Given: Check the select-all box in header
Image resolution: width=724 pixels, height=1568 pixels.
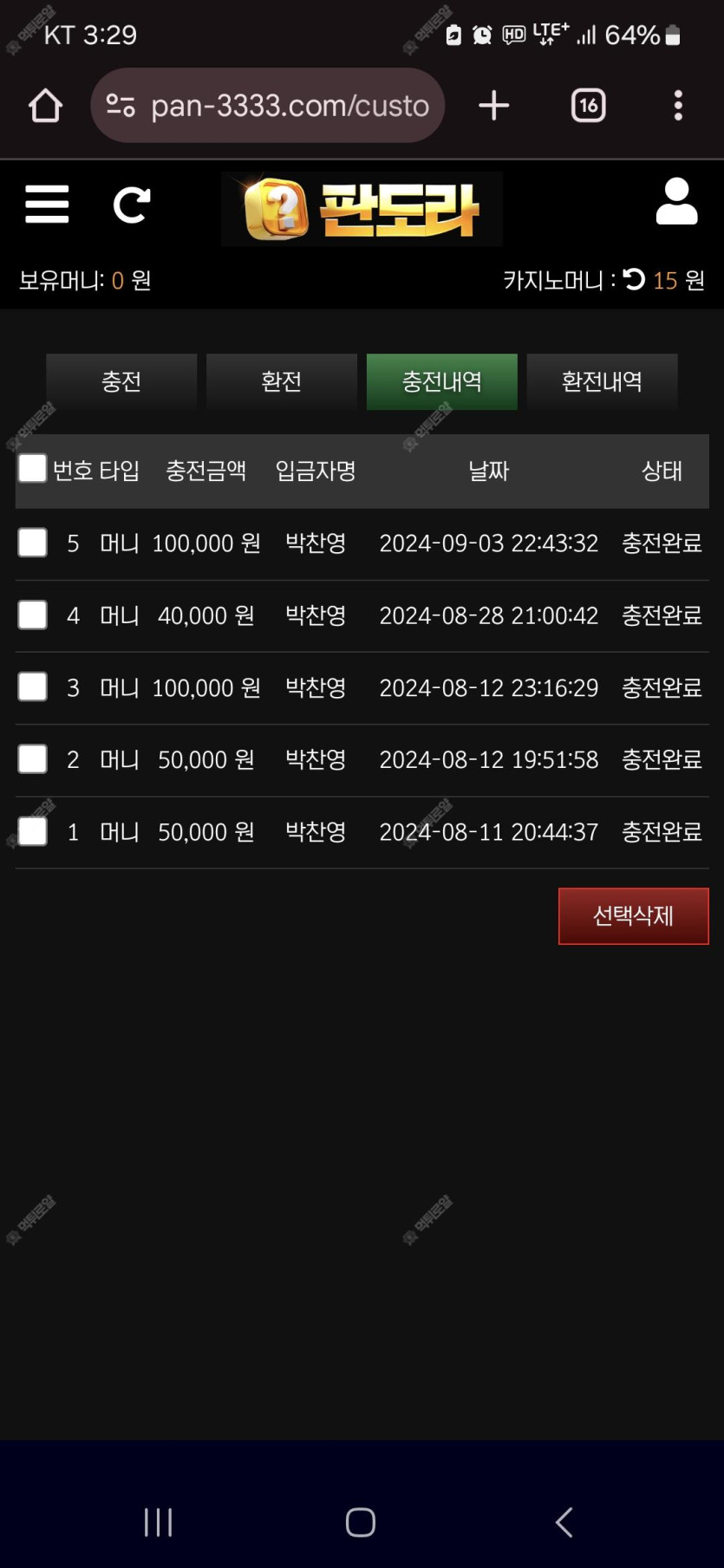Looking at the screenshot, I should coord(33,468).
